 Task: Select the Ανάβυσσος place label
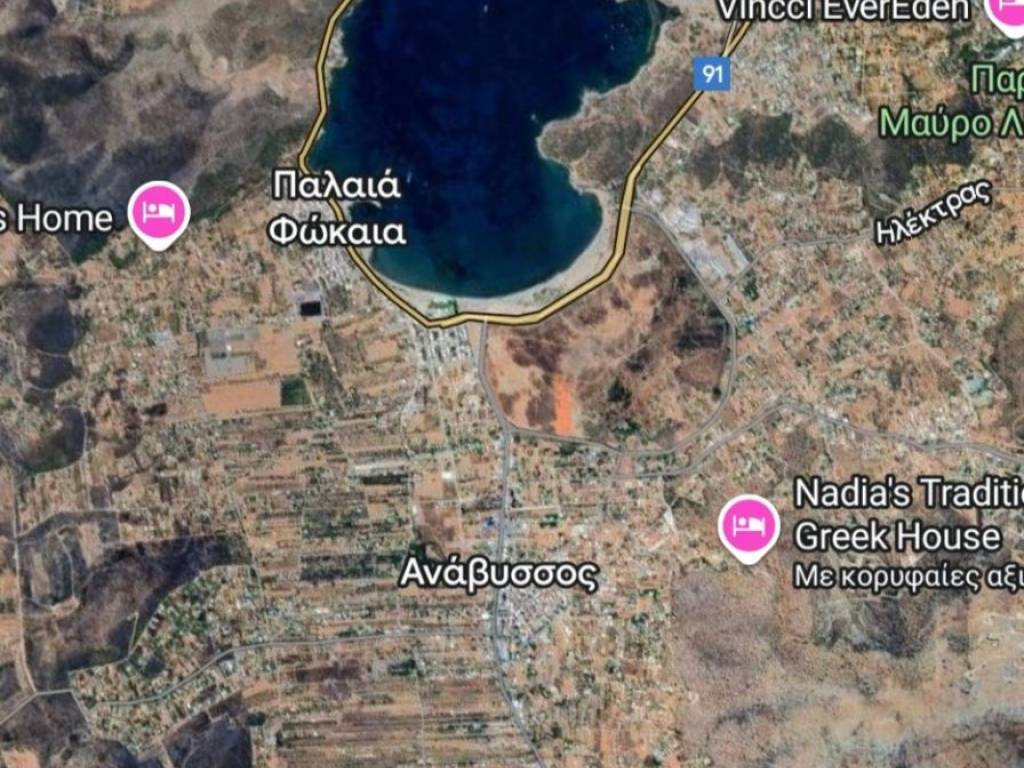(x=498, y=574)
